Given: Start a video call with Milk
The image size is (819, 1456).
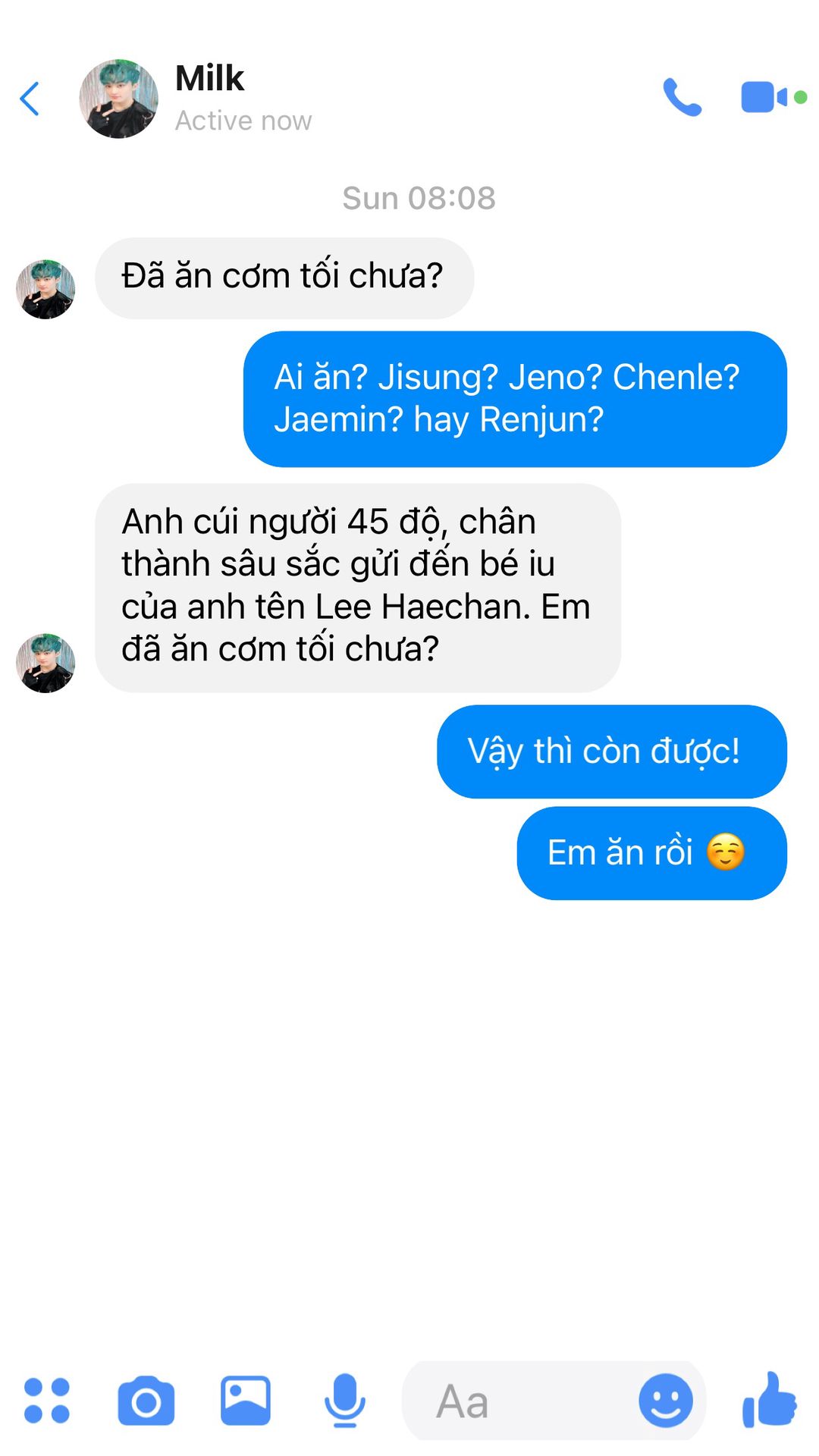Looking at the screenshot, I should (764, 98).
